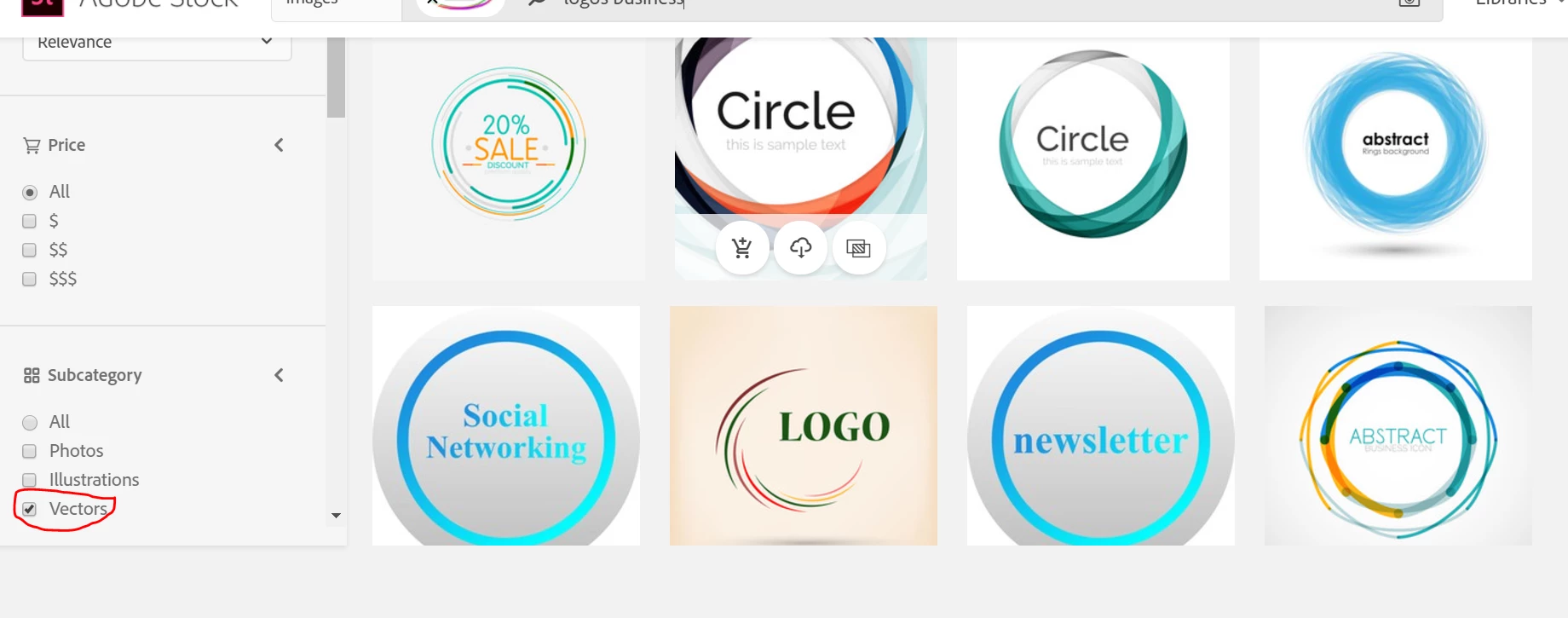Save preview with the cloud download icon
Viewport: 1568px width, 618px height.
pos(800,248)
